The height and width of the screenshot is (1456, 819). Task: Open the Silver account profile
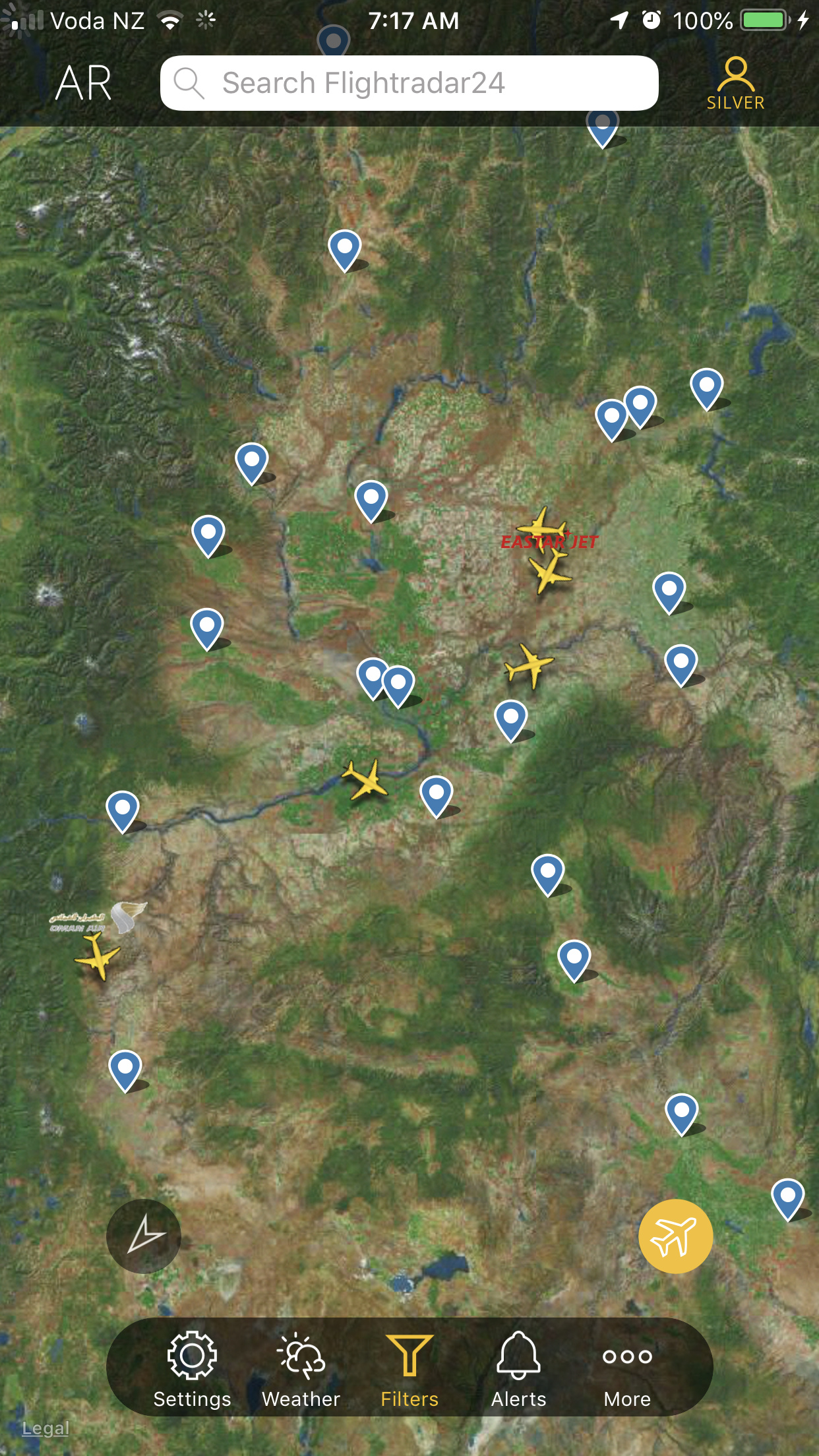click(x=735, y=84)
